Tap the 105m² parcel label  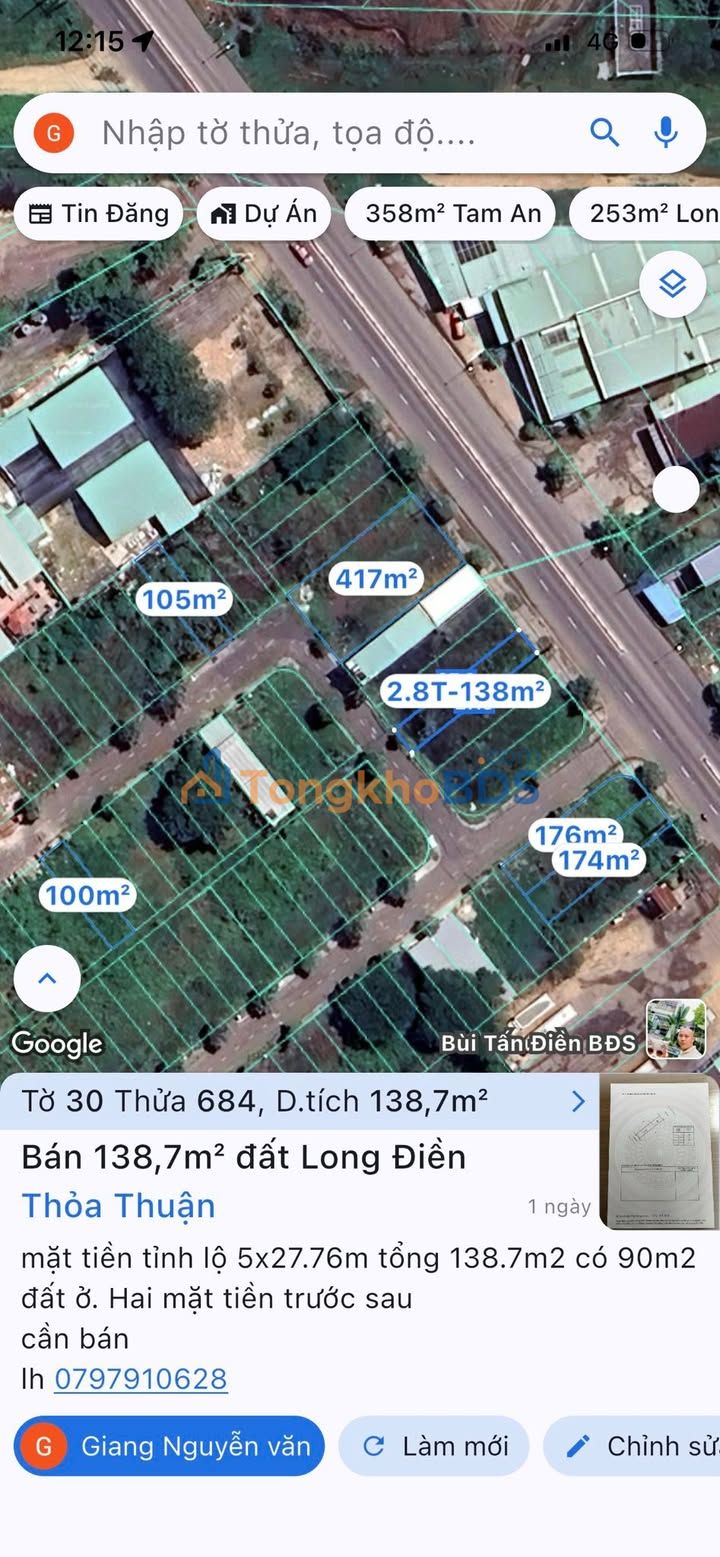pos(185,599)
